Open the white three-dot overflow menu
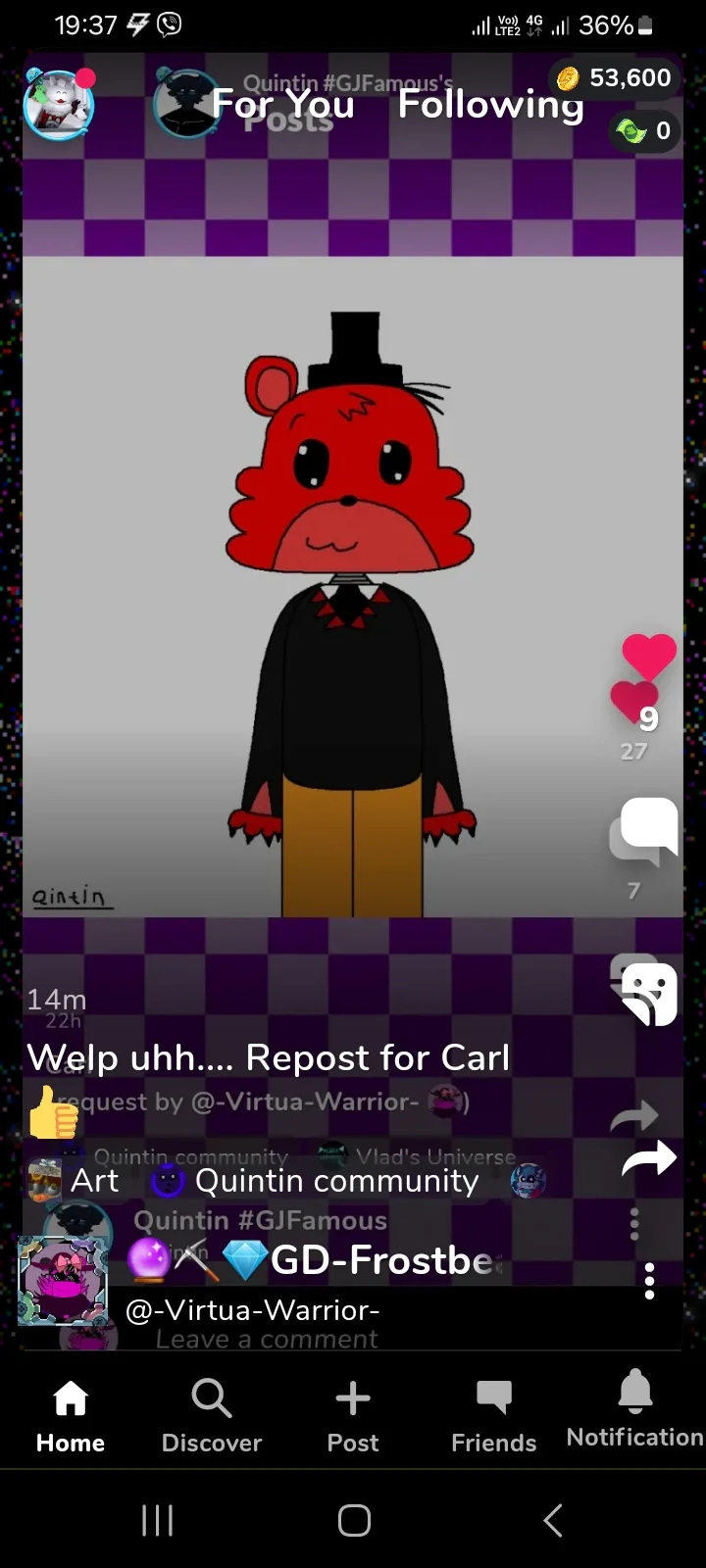 pyautogui.click(x=649, y=1281)
